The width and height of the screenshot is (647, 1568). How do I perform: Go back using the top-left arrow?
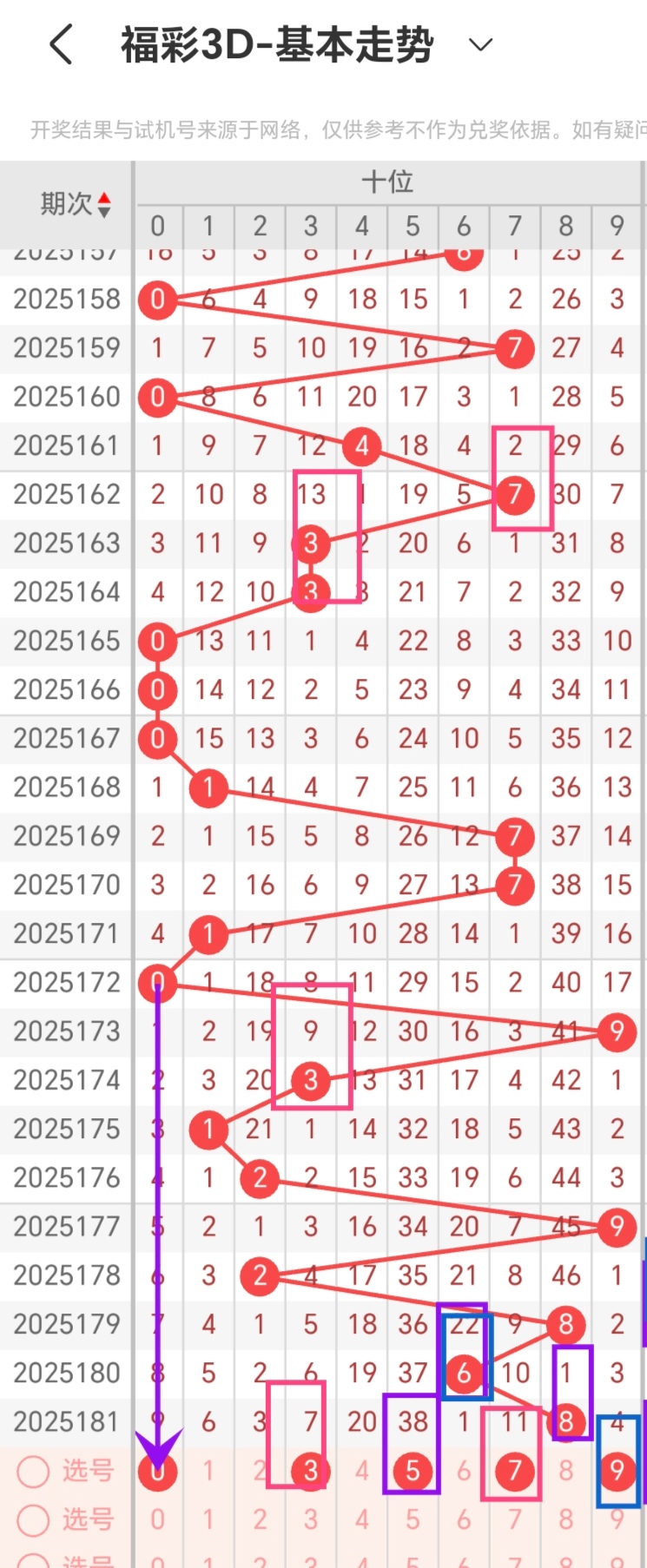click(61, 44)
